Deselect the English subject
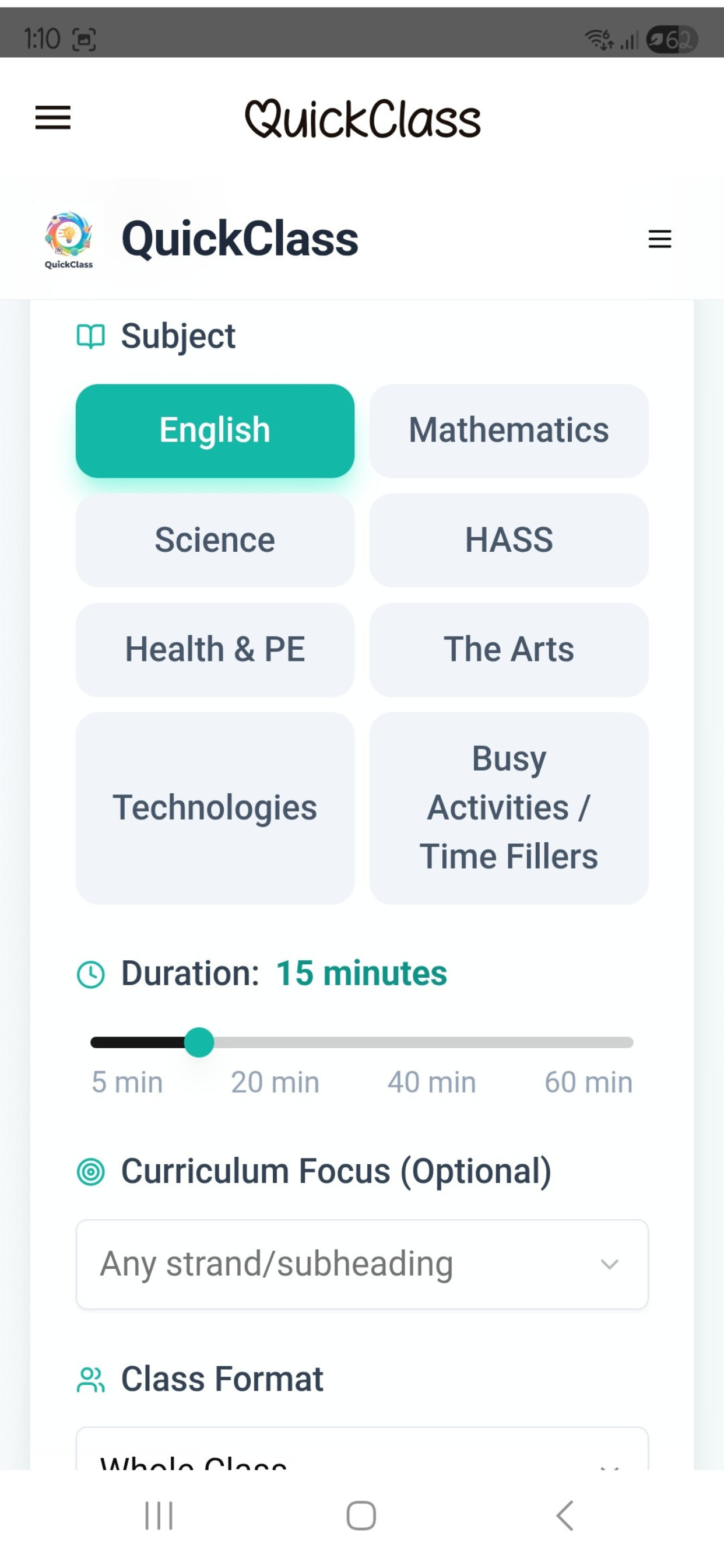 (214, 430)
